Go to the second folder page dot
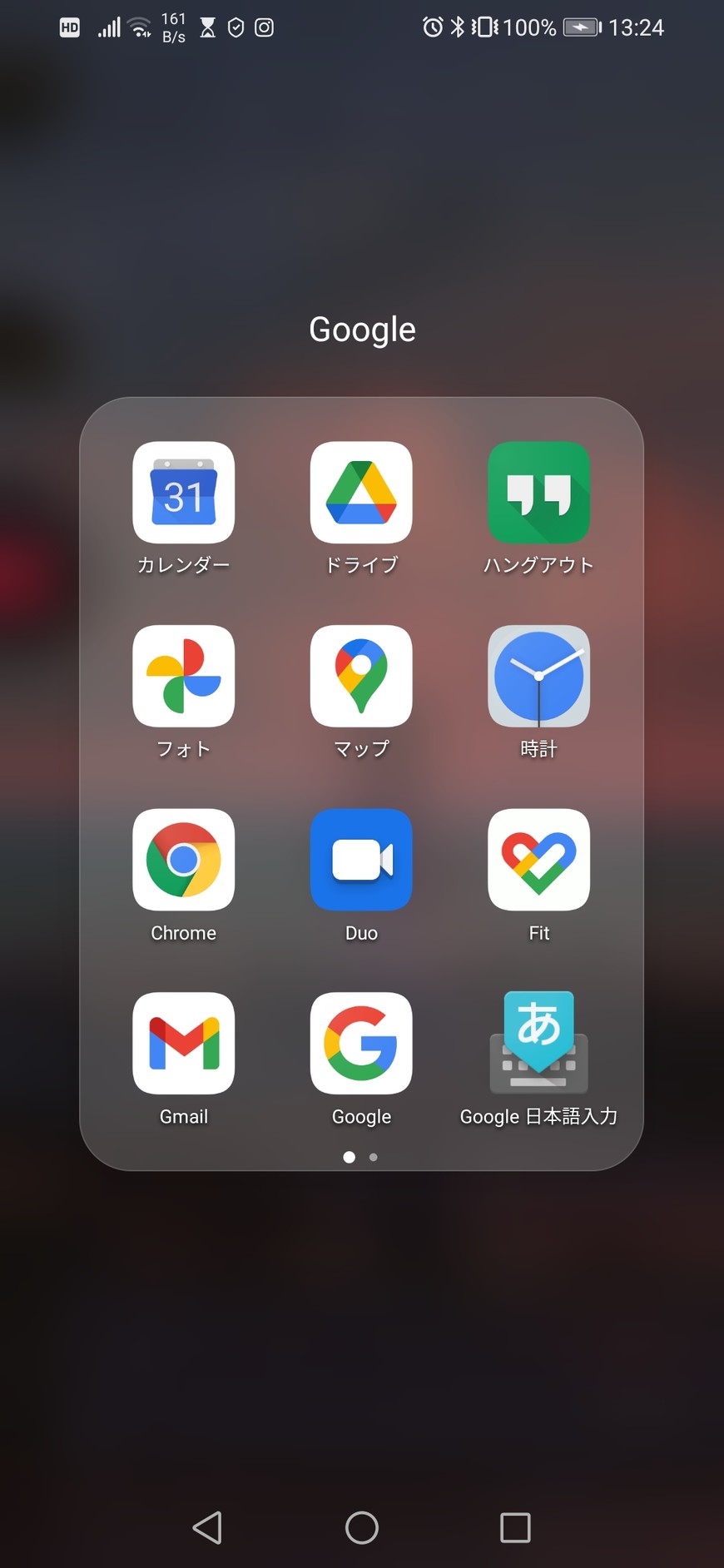Screen dimensions: 724x1568 point(374,1157)
